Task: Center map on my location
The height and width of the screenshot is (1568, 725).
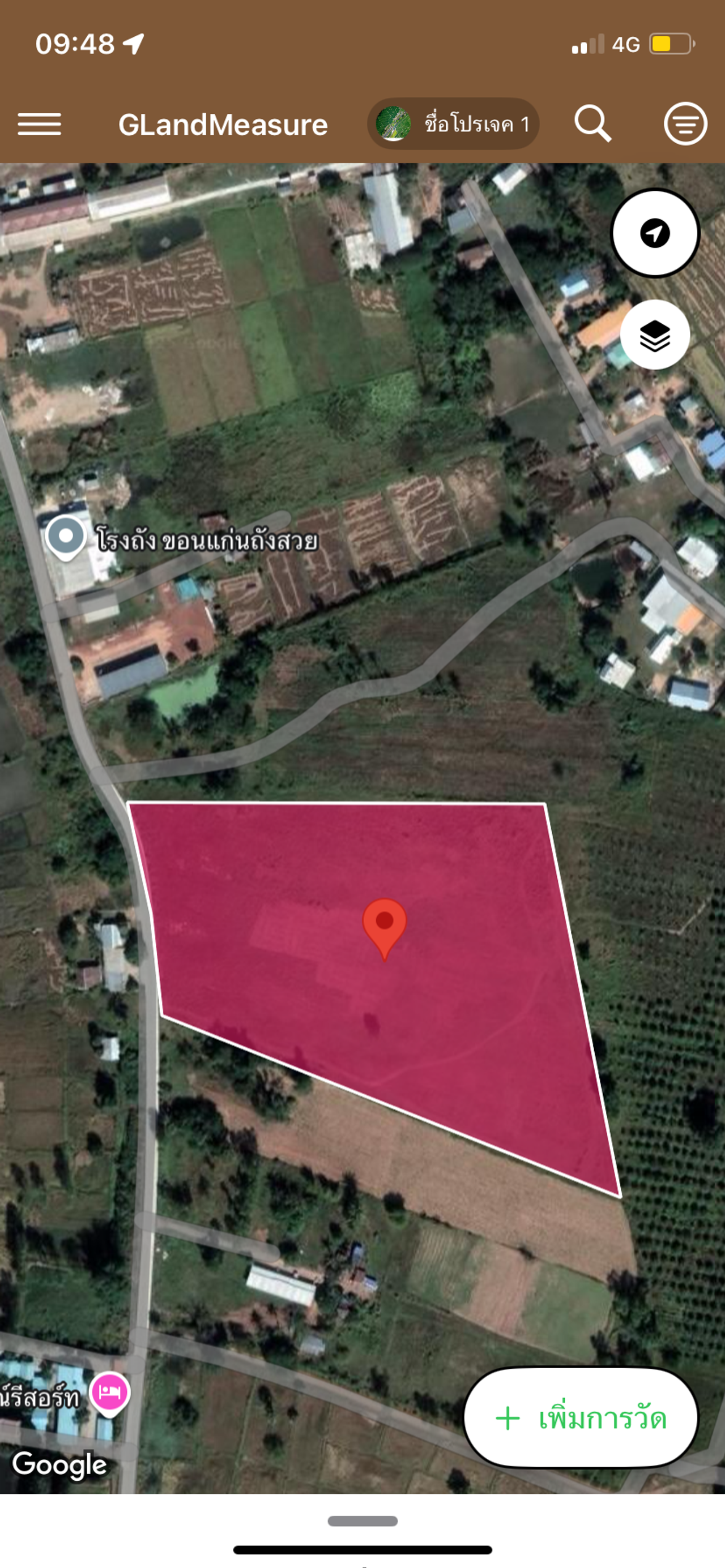Action: pos(655,233)
